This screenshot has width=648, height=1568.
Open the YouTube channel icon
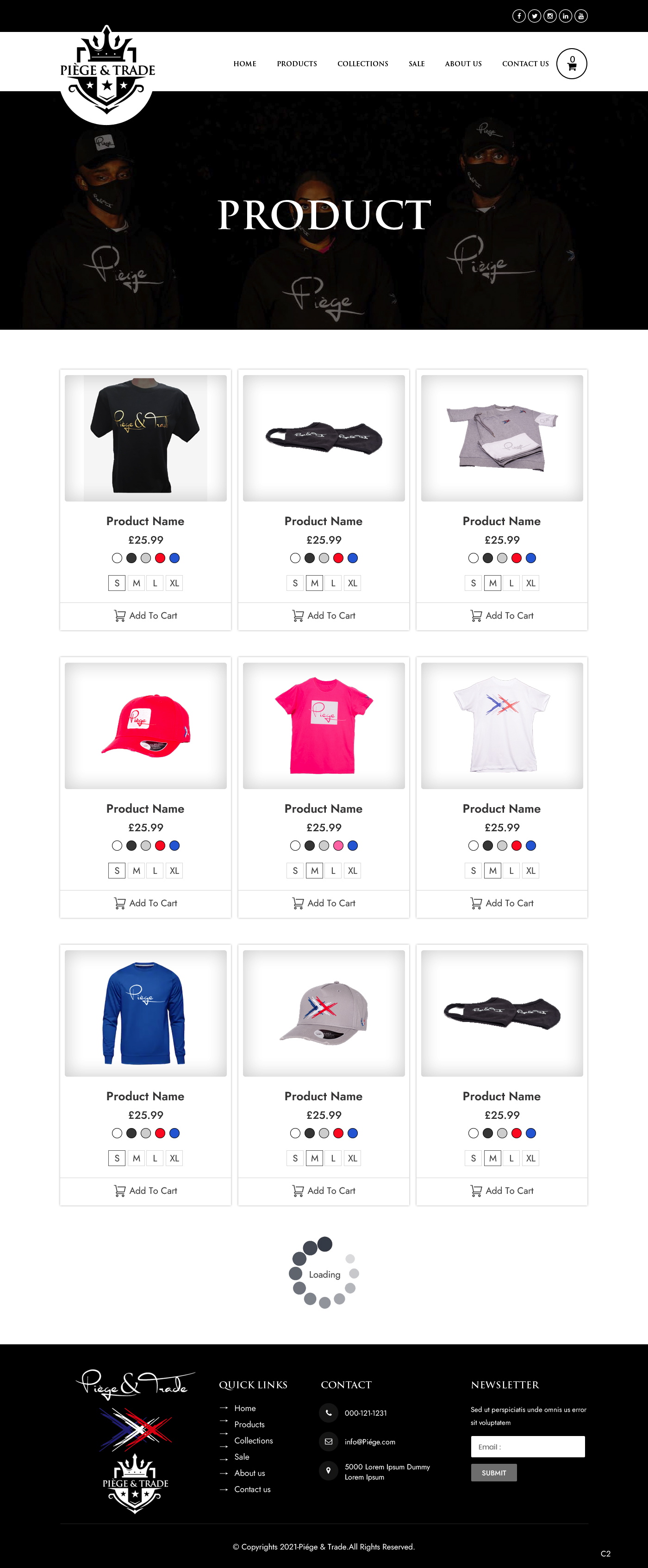tap(581, 16)
